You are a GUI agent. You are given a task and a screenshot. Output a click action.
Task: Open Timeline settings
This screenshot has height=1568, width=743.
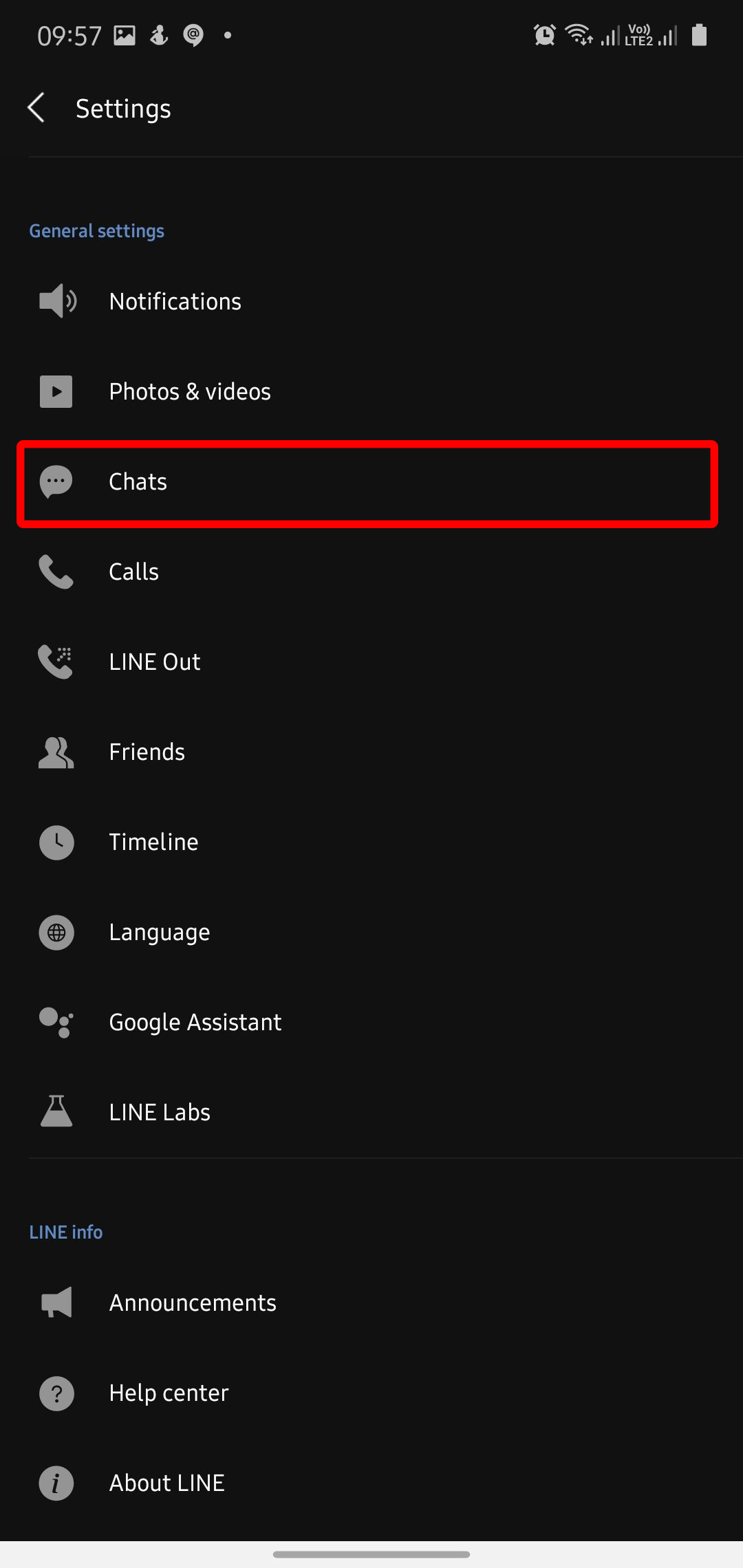pyautogui.click(x=371, y=842)
